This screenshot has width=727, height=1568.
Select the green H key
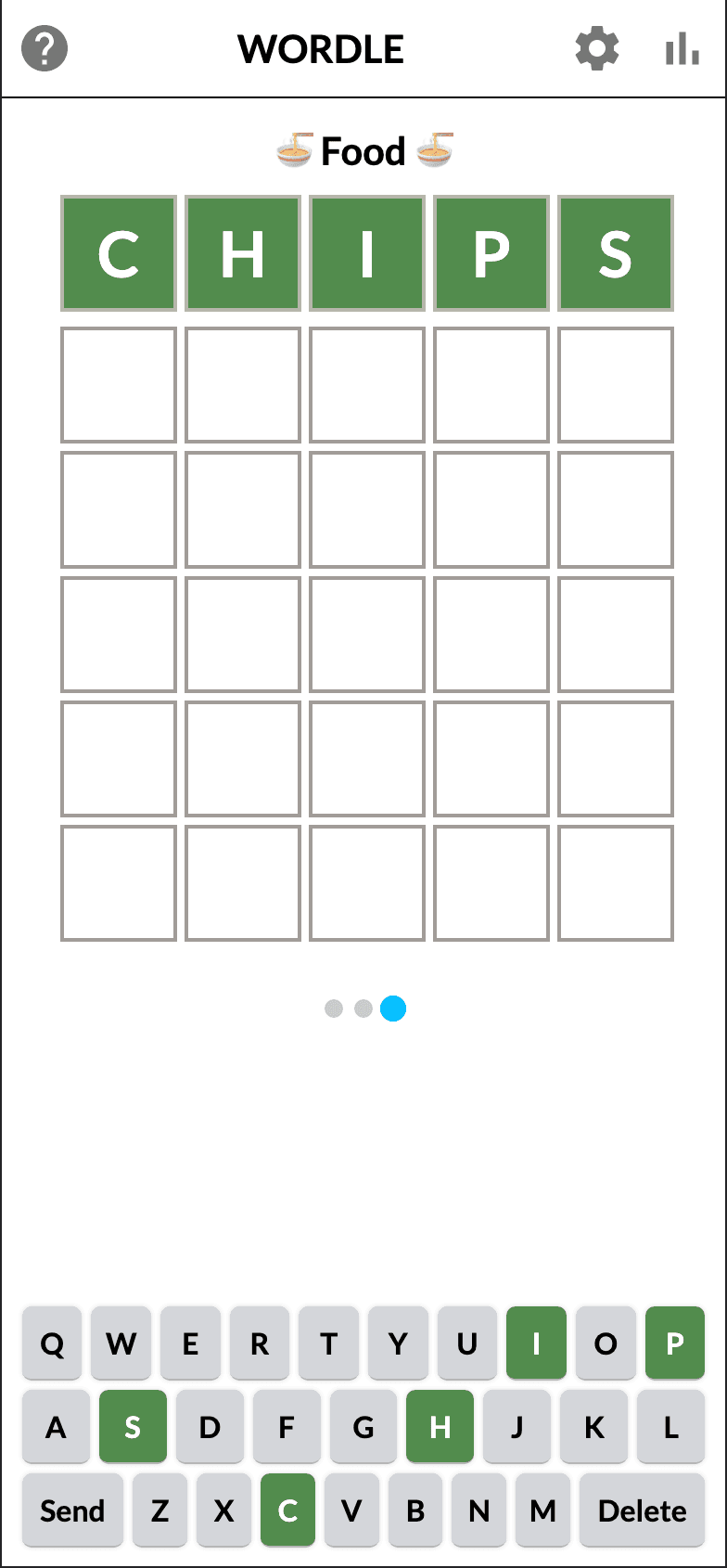[440, 1427]
